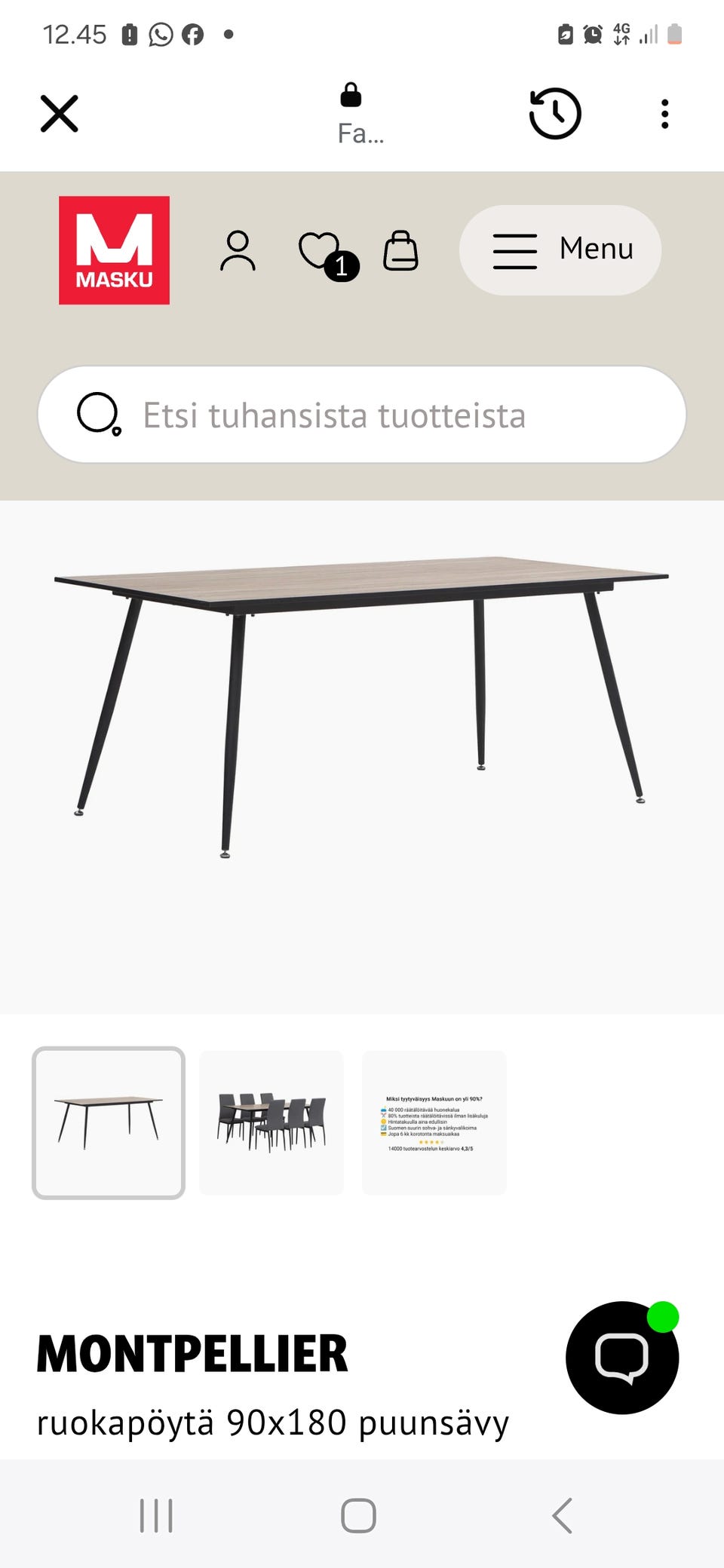The image size is (724, 1568).
Task: Open the recent apps system button
Action: [156, 1515]
